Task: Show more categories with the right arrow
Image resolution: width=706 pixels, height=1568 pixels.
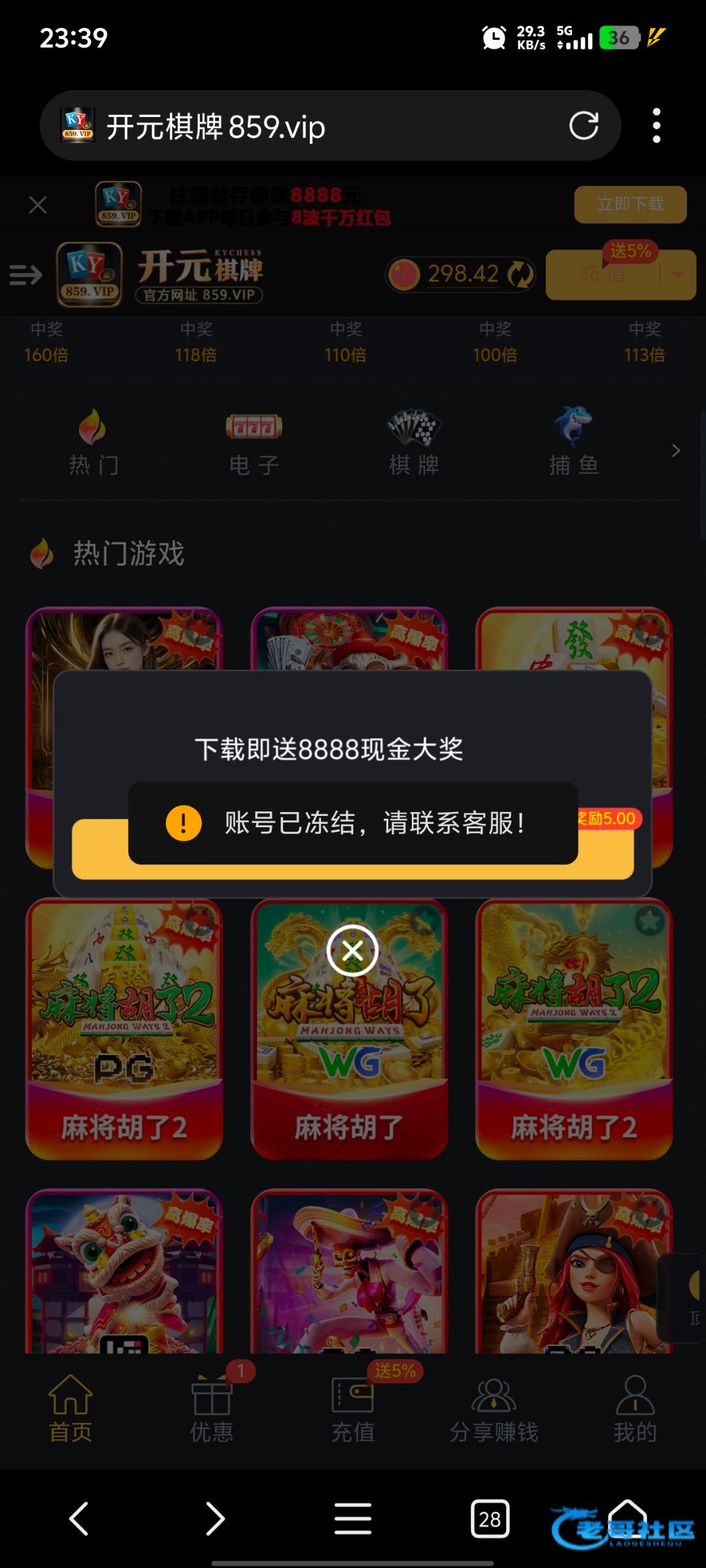Action: point(676,451)
